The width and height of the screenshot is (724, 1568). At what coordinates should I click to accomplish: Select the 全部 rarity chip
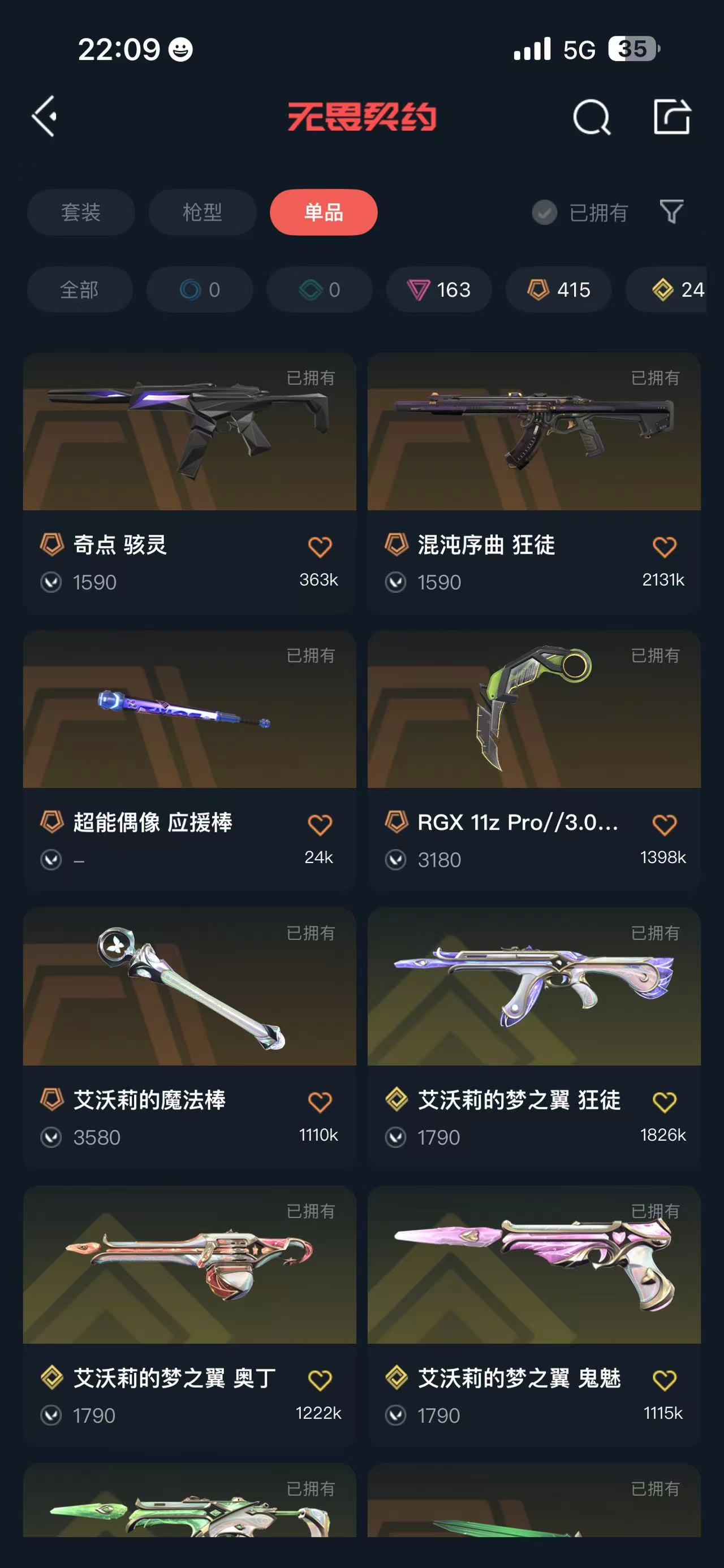[x=79, y=290]
